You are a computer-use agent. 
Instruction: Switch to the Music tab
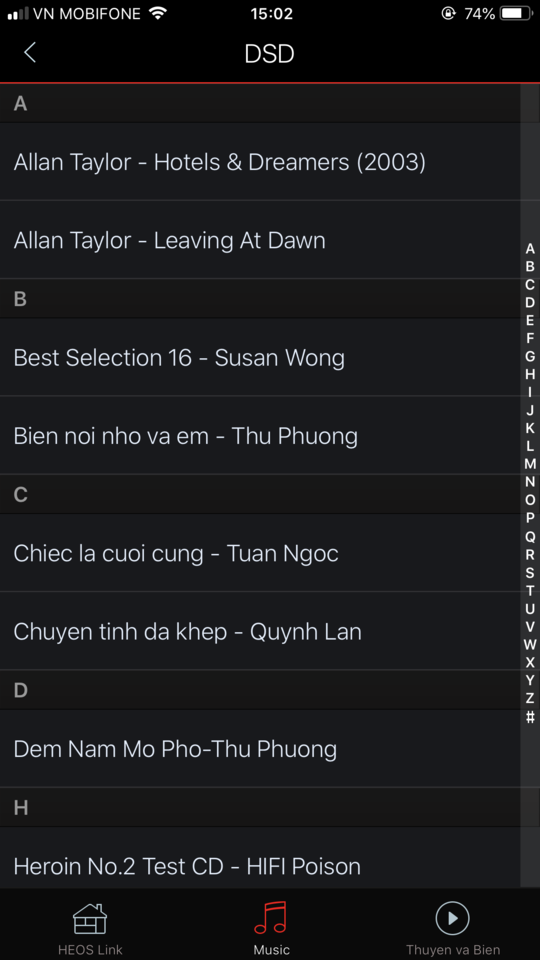click(x=271, y=928)
